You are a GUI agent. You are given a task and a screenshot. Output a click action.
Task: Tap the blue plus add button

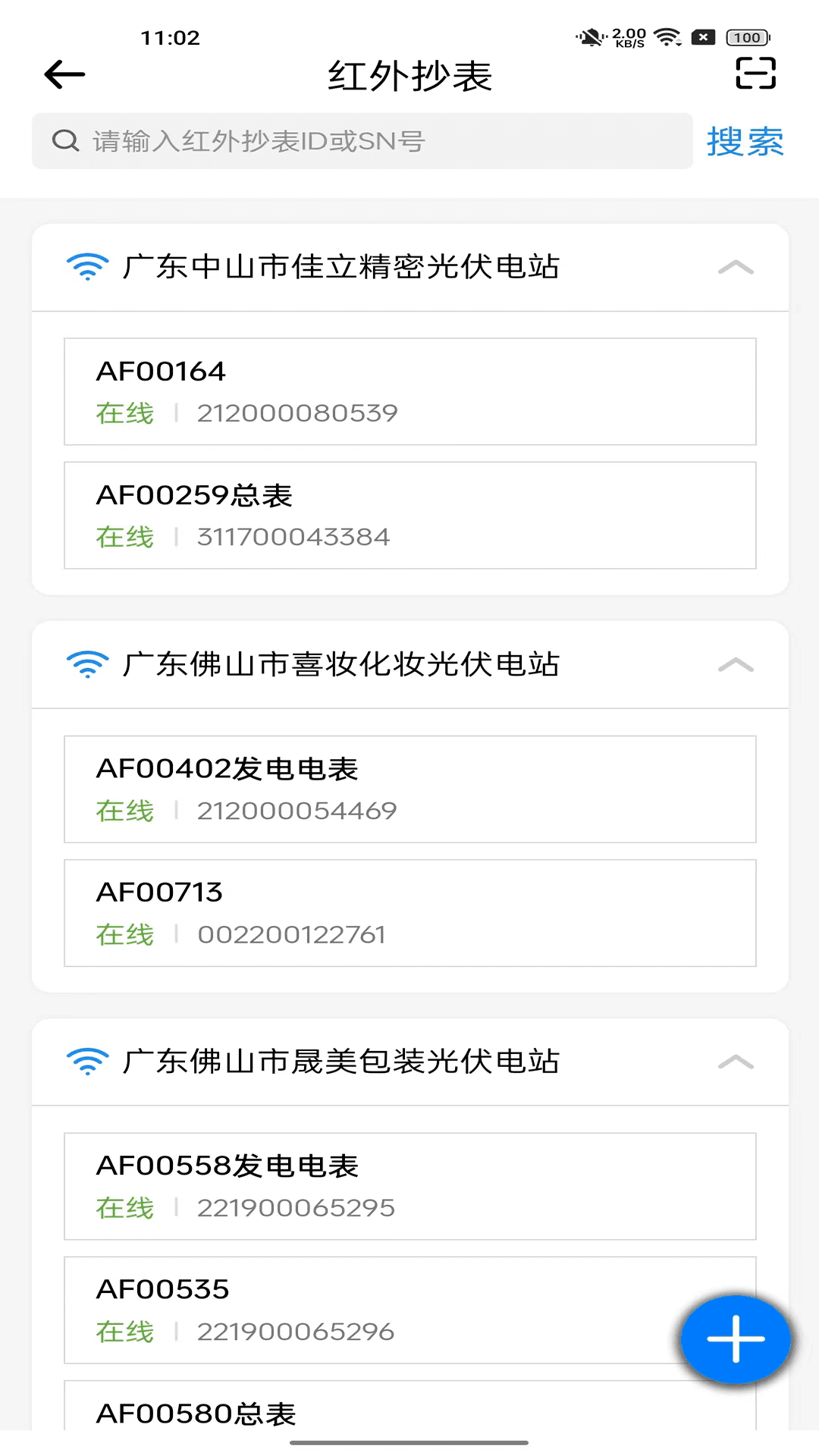(x=735, y=1339)
